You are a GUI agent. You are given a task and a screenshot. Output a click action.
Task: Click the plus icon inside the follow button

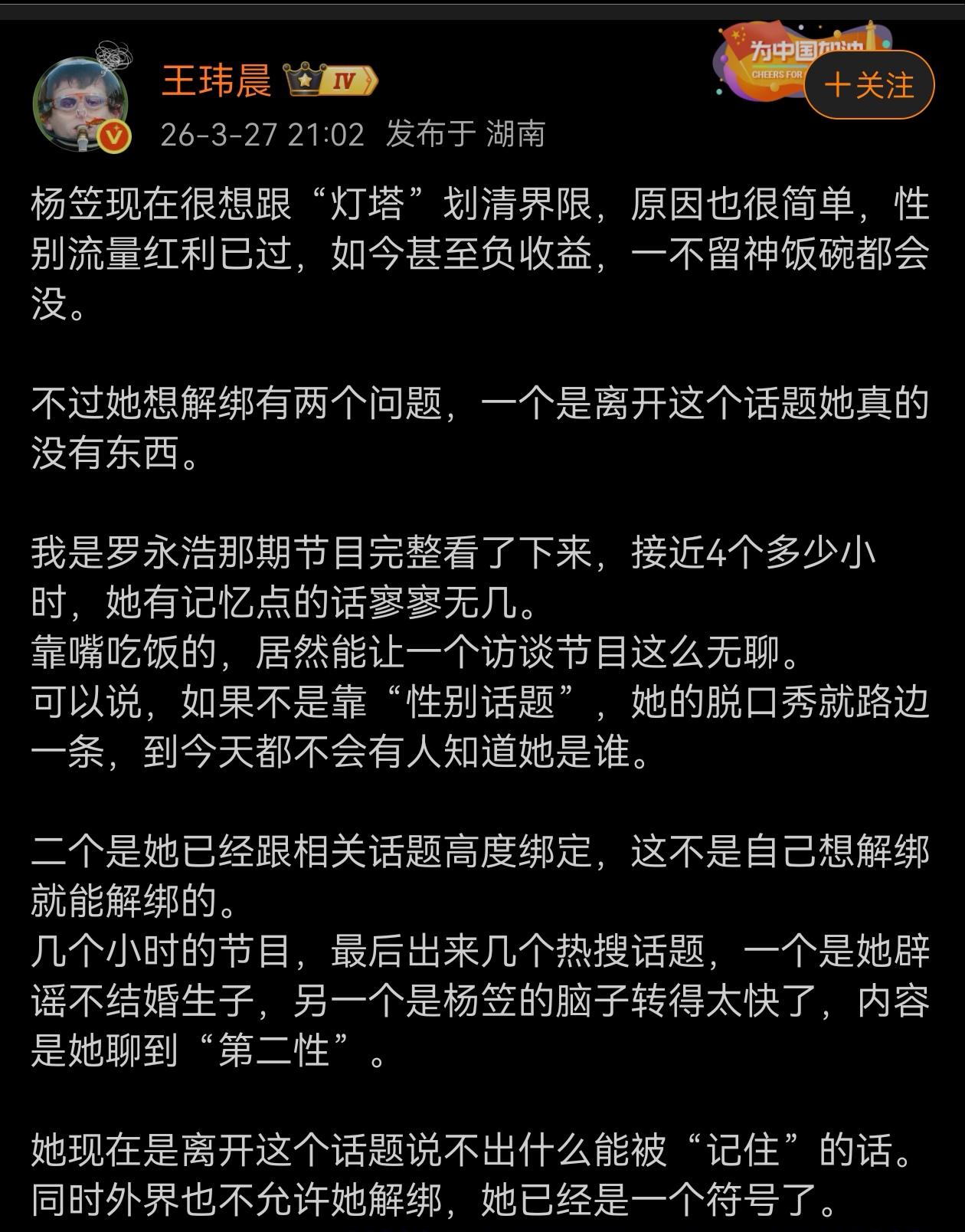[838, 84]
